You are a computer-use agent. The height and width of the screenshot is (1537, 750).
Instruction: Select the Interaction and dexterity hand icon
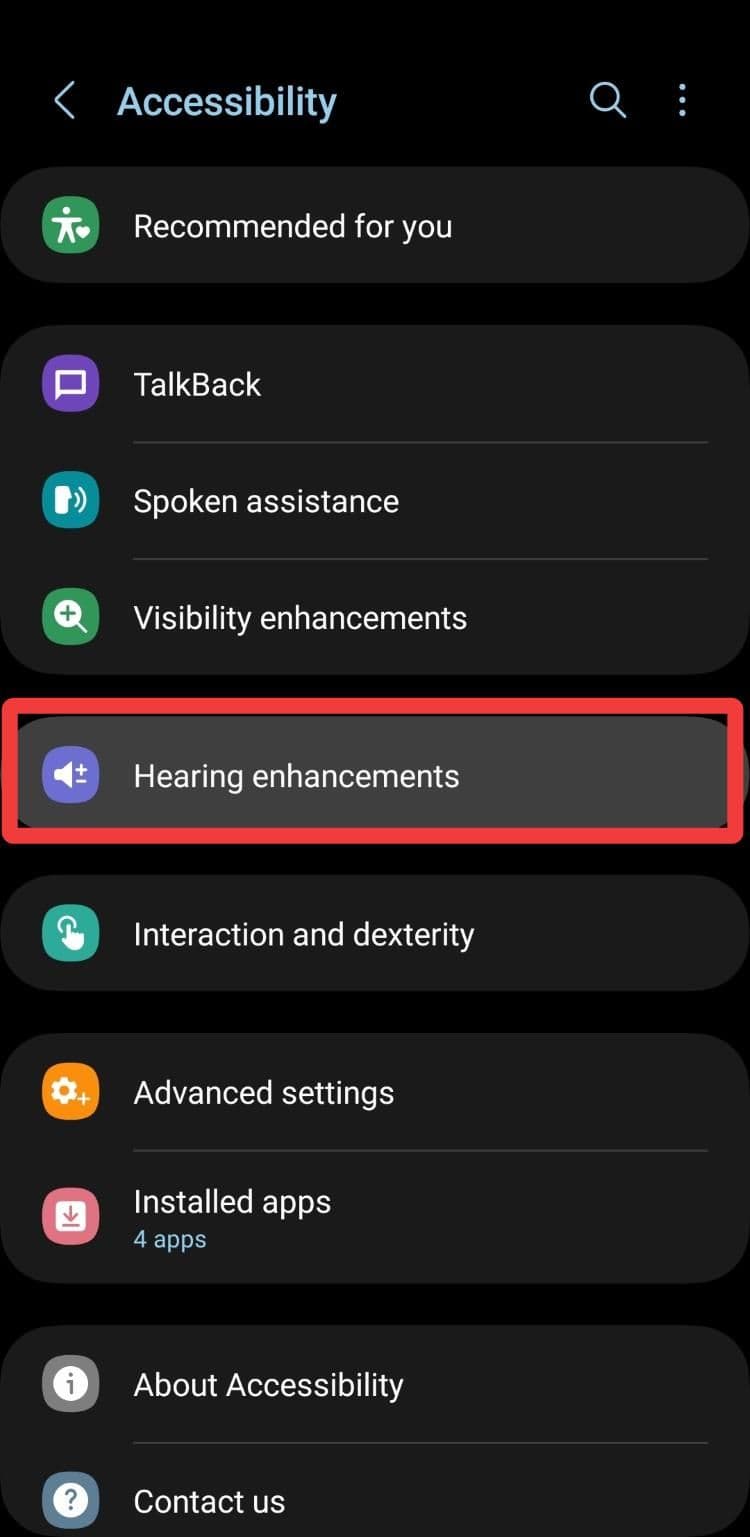pos(69,933)
